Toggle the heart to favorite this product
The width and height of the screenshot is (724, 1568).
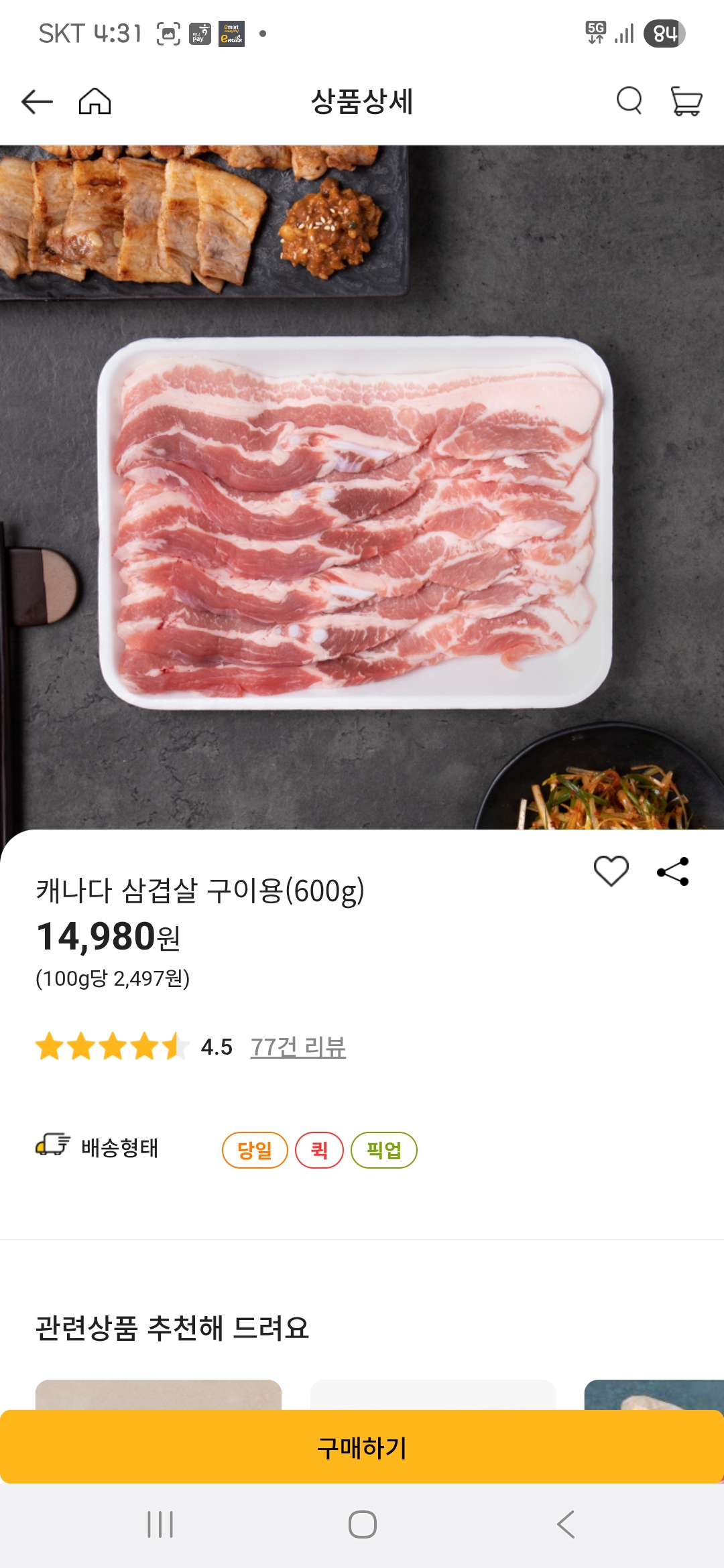click(611, 870)
